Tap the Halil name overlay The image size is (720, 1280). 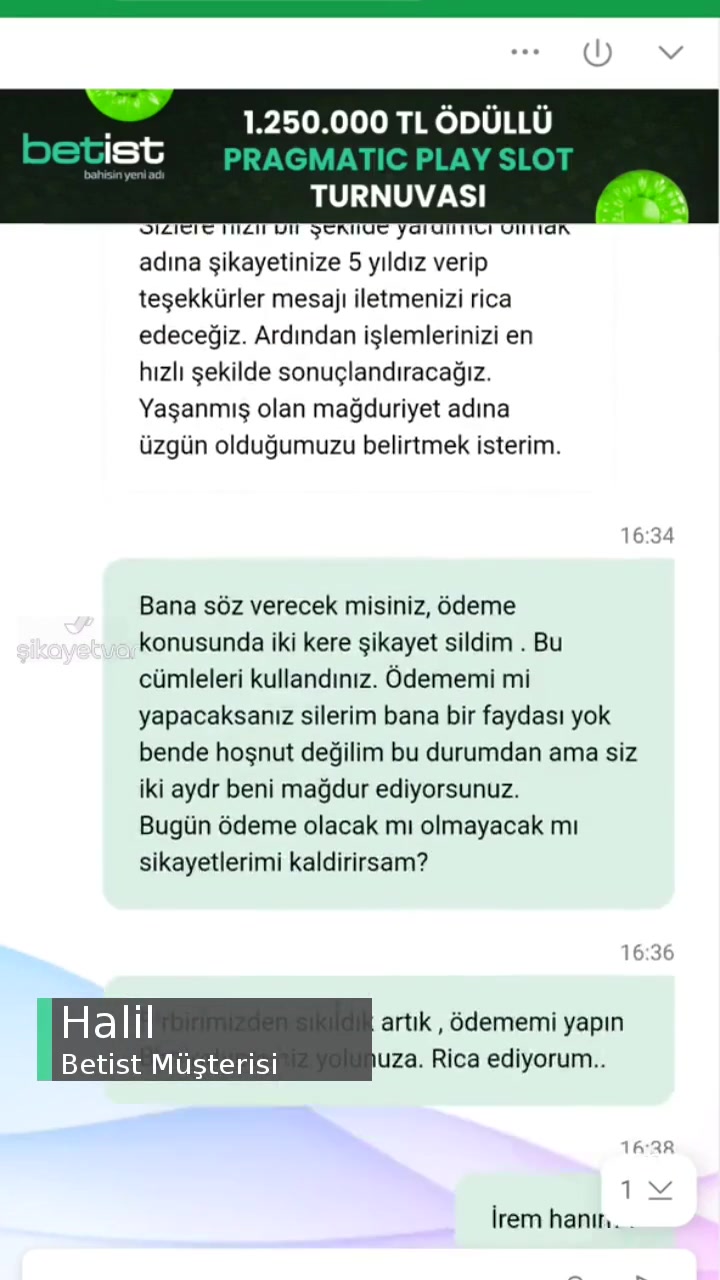107,1022
